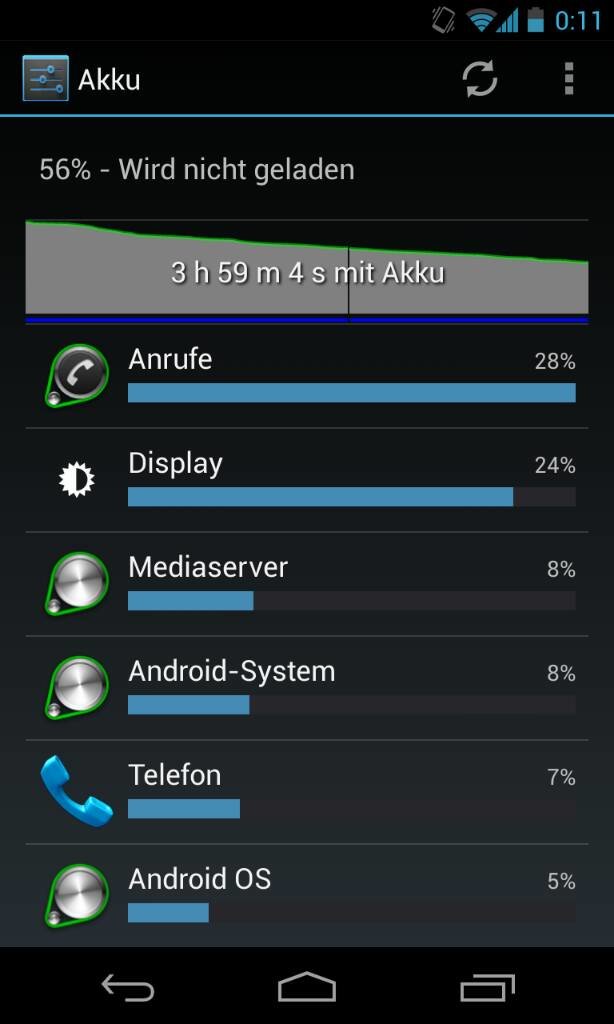Open Android-System usage details

[x=306, y=689]
